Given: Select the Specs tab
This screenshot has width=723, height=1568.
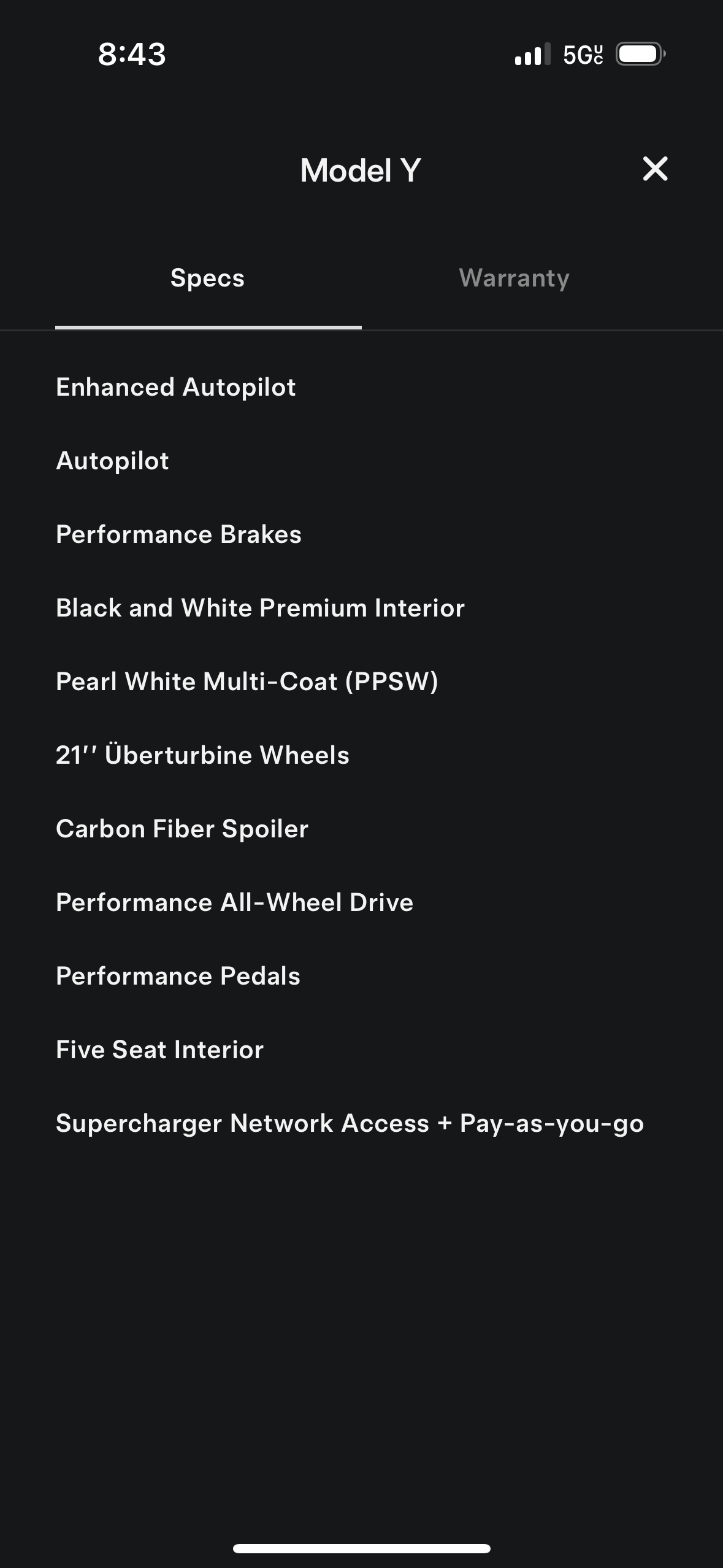Looking at the screenshot, I should click(208, 279).
